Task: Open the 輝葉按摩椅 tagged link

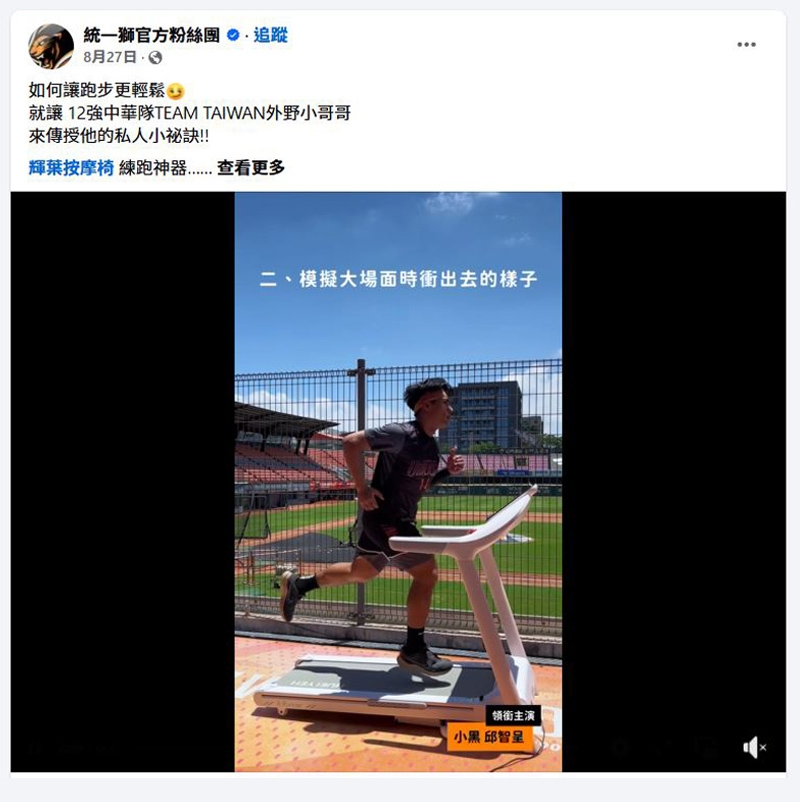Action: coord(71,168)
